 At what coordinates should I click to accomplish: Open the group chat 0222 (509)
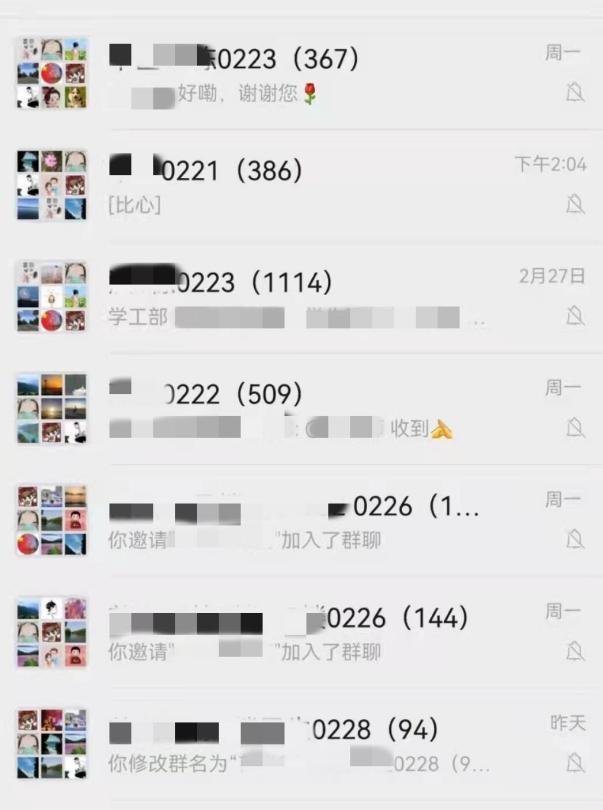pos(300,409)
